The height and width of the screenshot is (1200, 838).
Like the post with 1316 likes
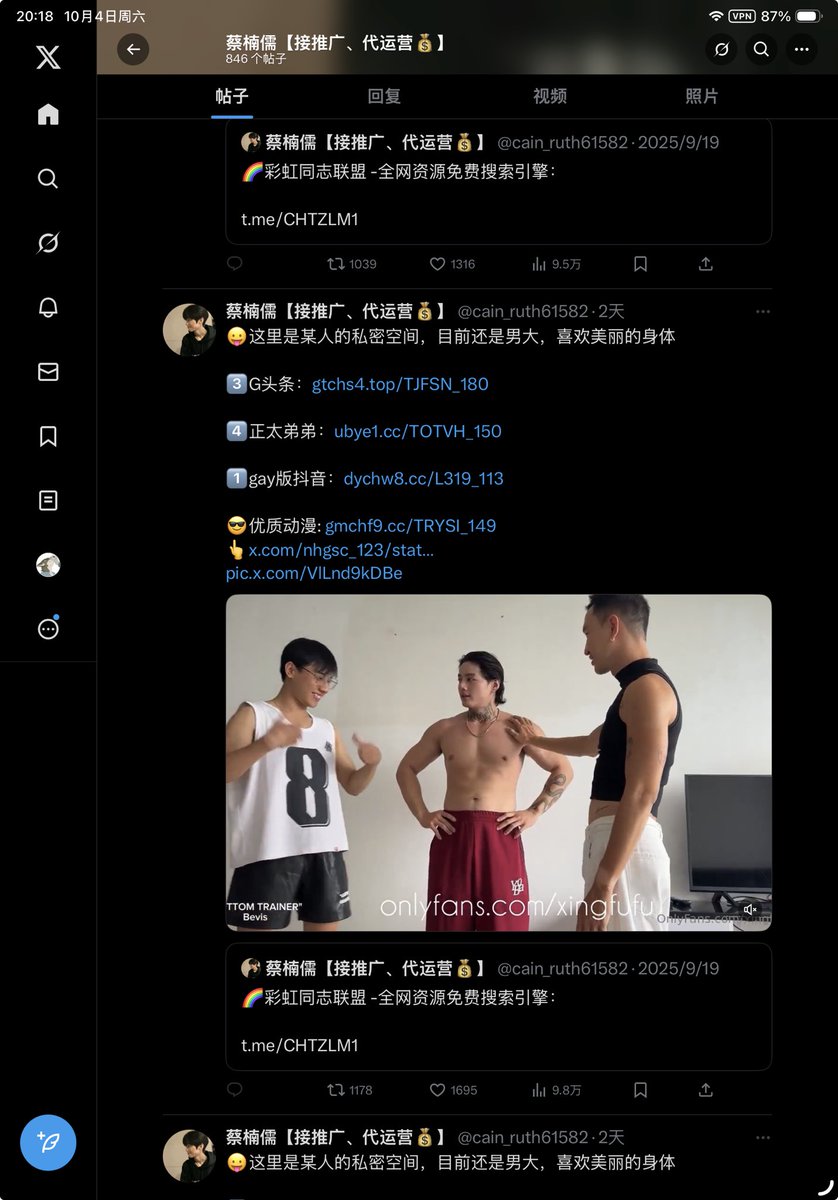coord(453,264)
